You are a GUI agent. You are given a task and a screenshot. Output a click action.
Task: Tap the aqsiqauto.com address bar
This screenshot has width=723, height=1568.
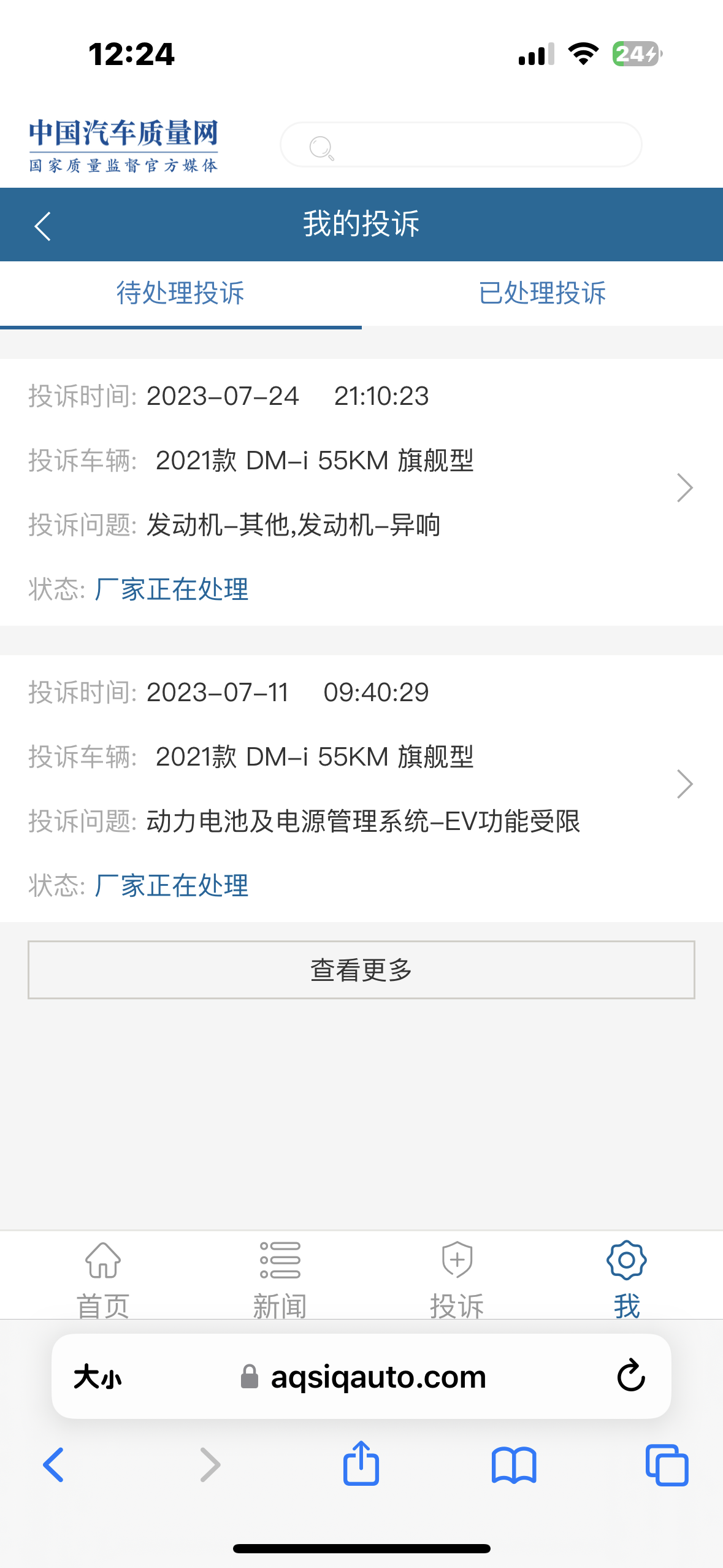point(363,1377)
